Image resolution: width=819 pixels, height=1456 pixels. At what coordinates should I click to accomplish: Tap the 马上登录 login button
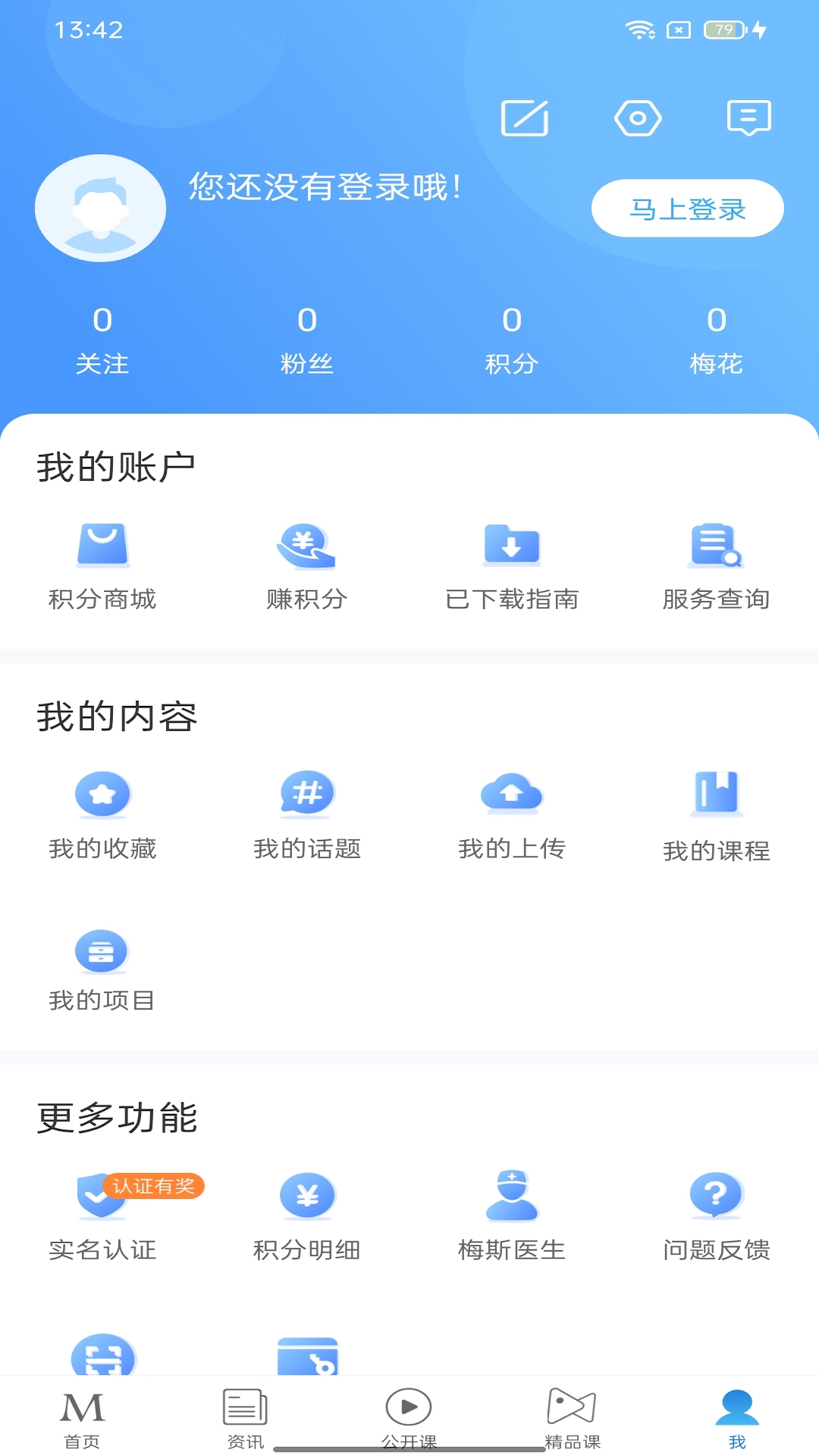(x=687, y=207)
